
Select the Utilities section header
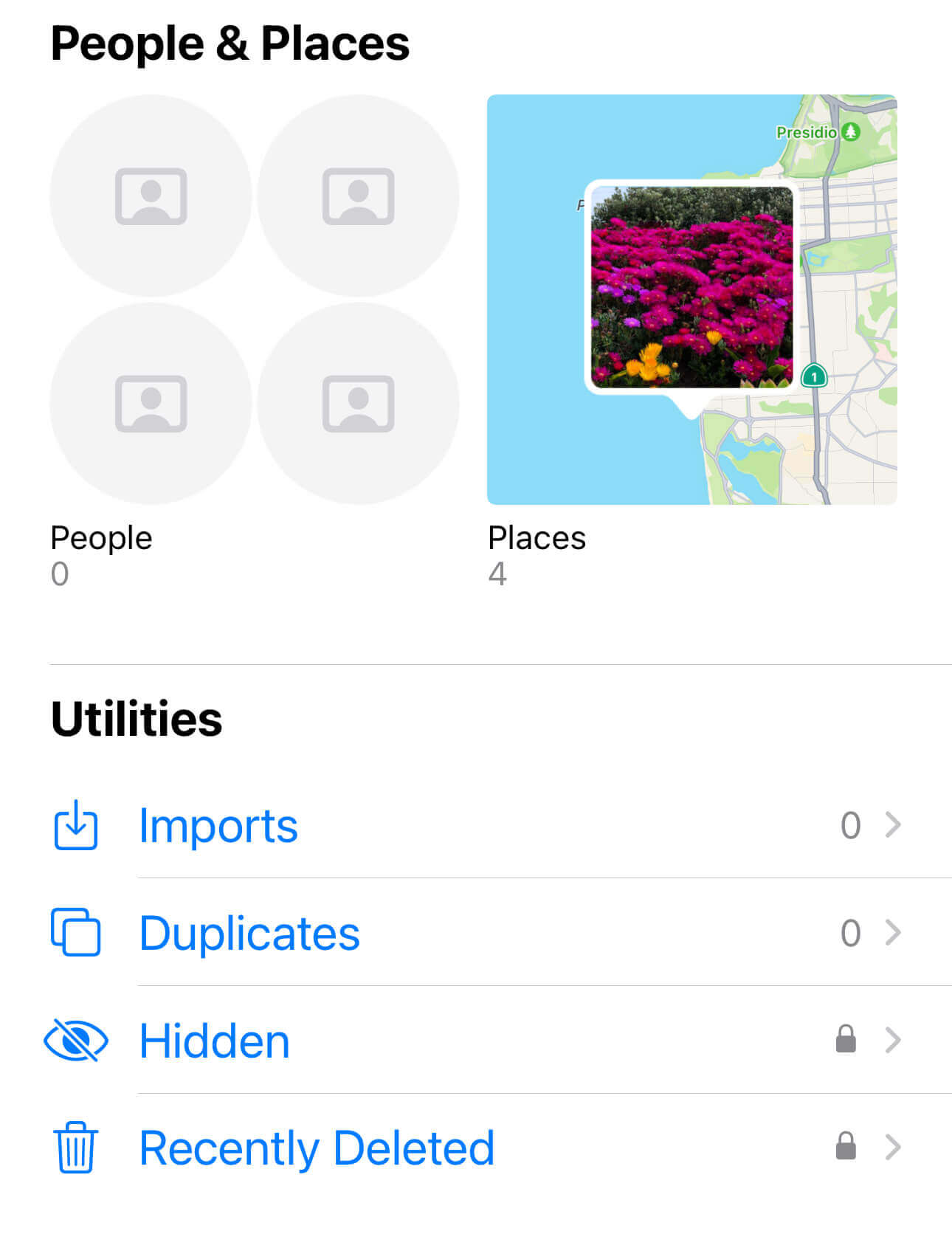[x=136, y=718]
